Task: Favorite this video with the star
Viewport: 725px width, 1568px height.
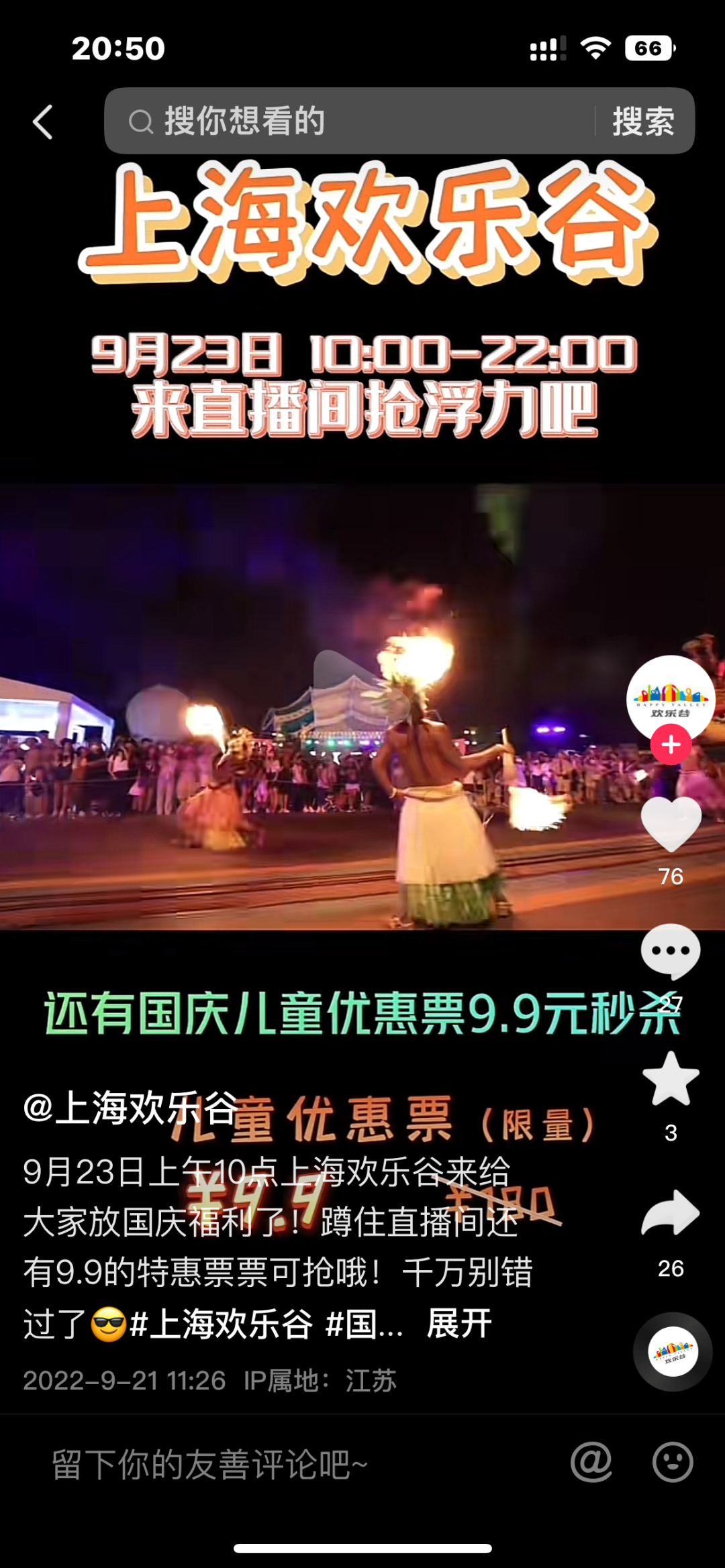Action: click(x=670, y=1079)
